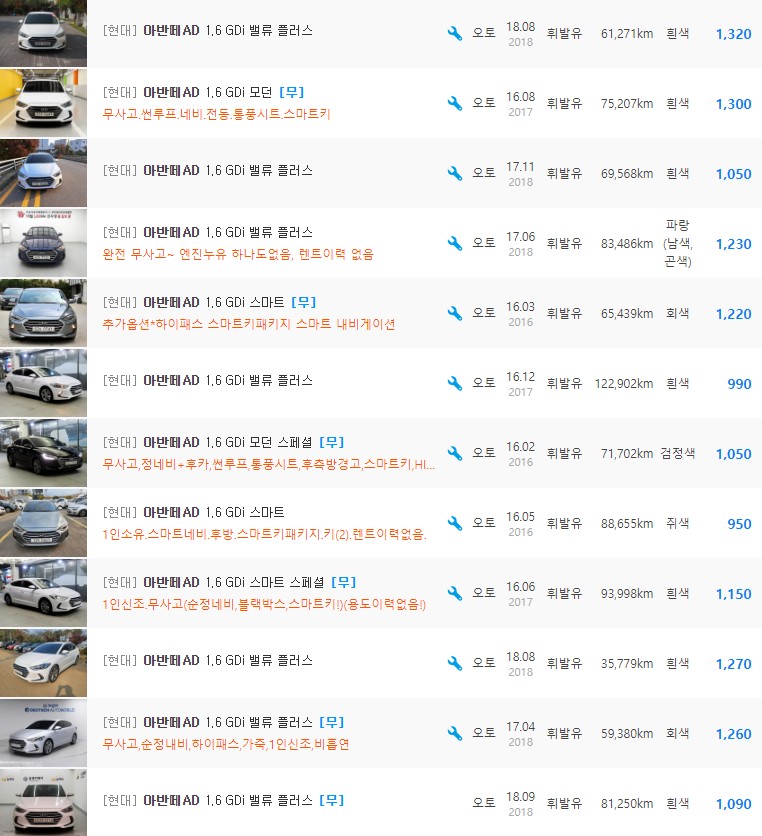Click the price 1,320 on the top listing
762x836 pixels.
[x=732, y=33]
